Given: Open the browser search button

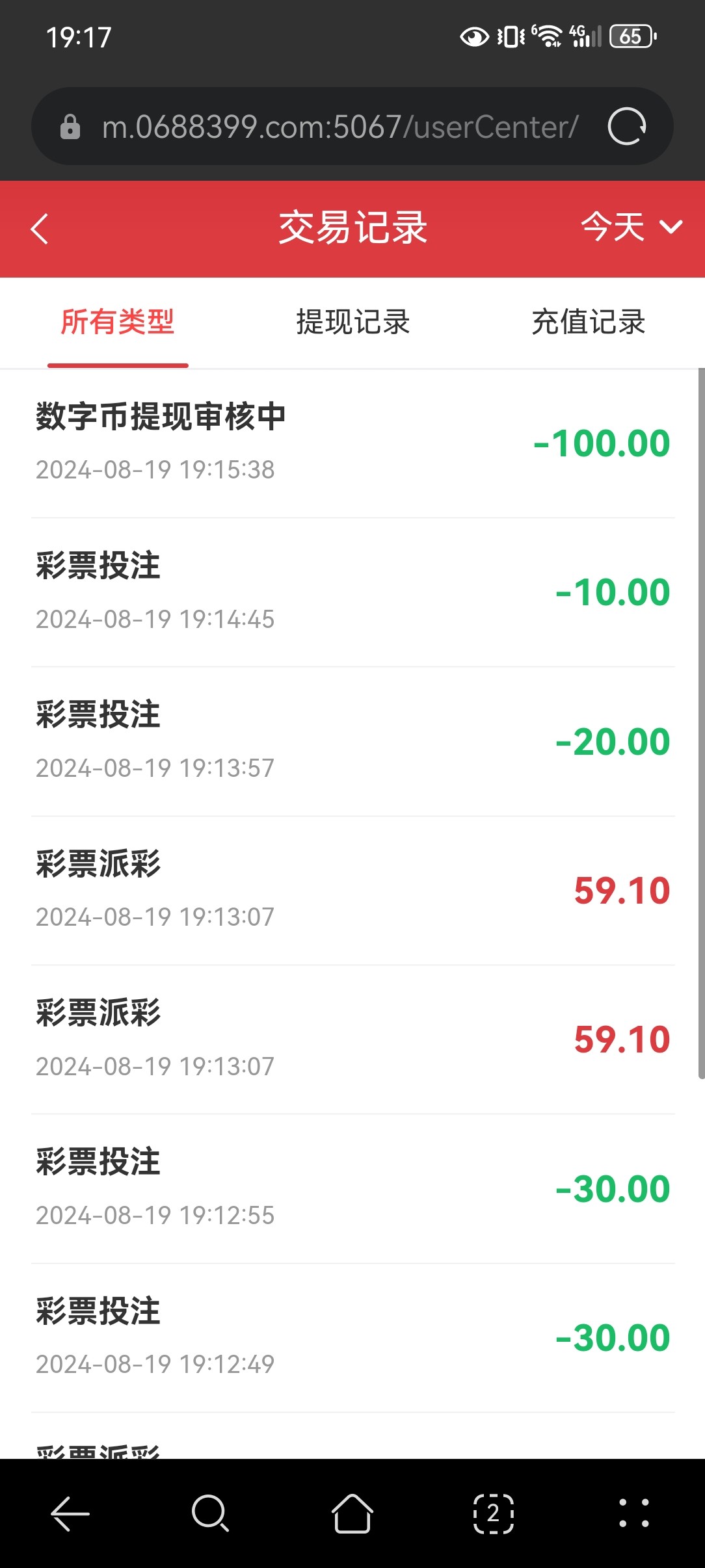Looking at the screenshot, I should pos(210,1513).
